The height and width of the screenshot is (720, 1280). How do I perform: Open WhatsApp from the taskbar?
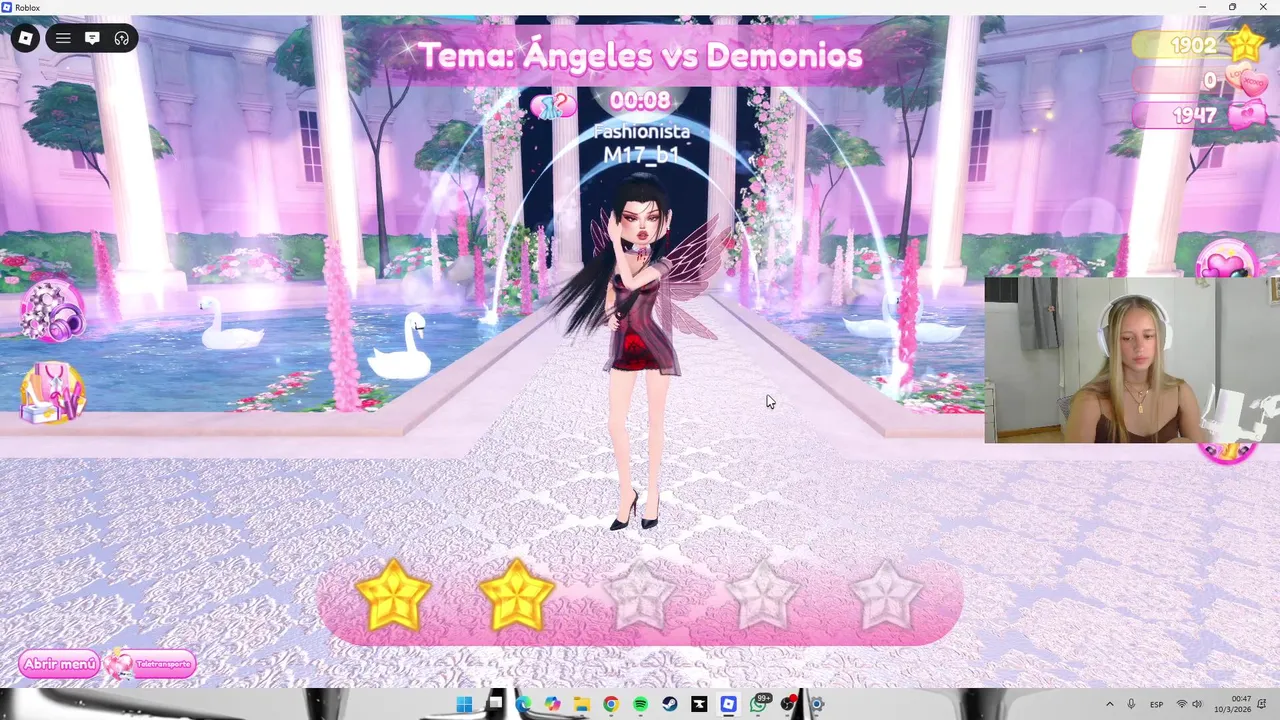pos(759,704)
